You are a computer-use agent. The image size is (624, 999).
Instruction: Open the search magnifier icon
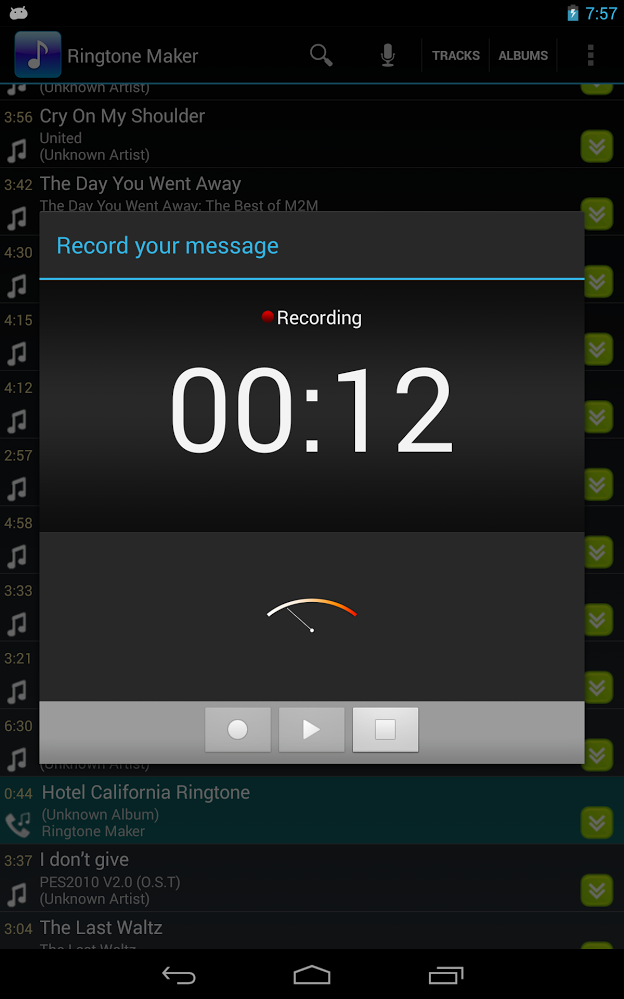pyautogui.click(x=321, y=55)
